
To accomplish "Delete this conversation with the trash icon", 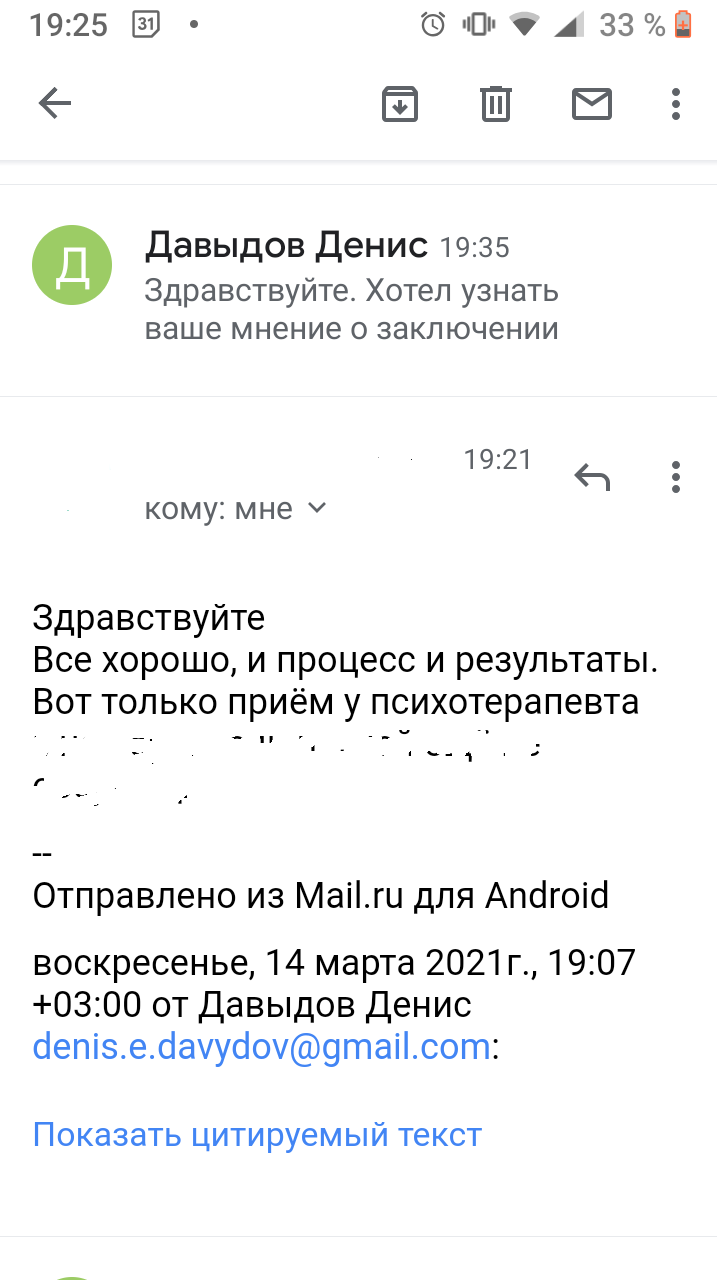I will click(x=496, y=103).
